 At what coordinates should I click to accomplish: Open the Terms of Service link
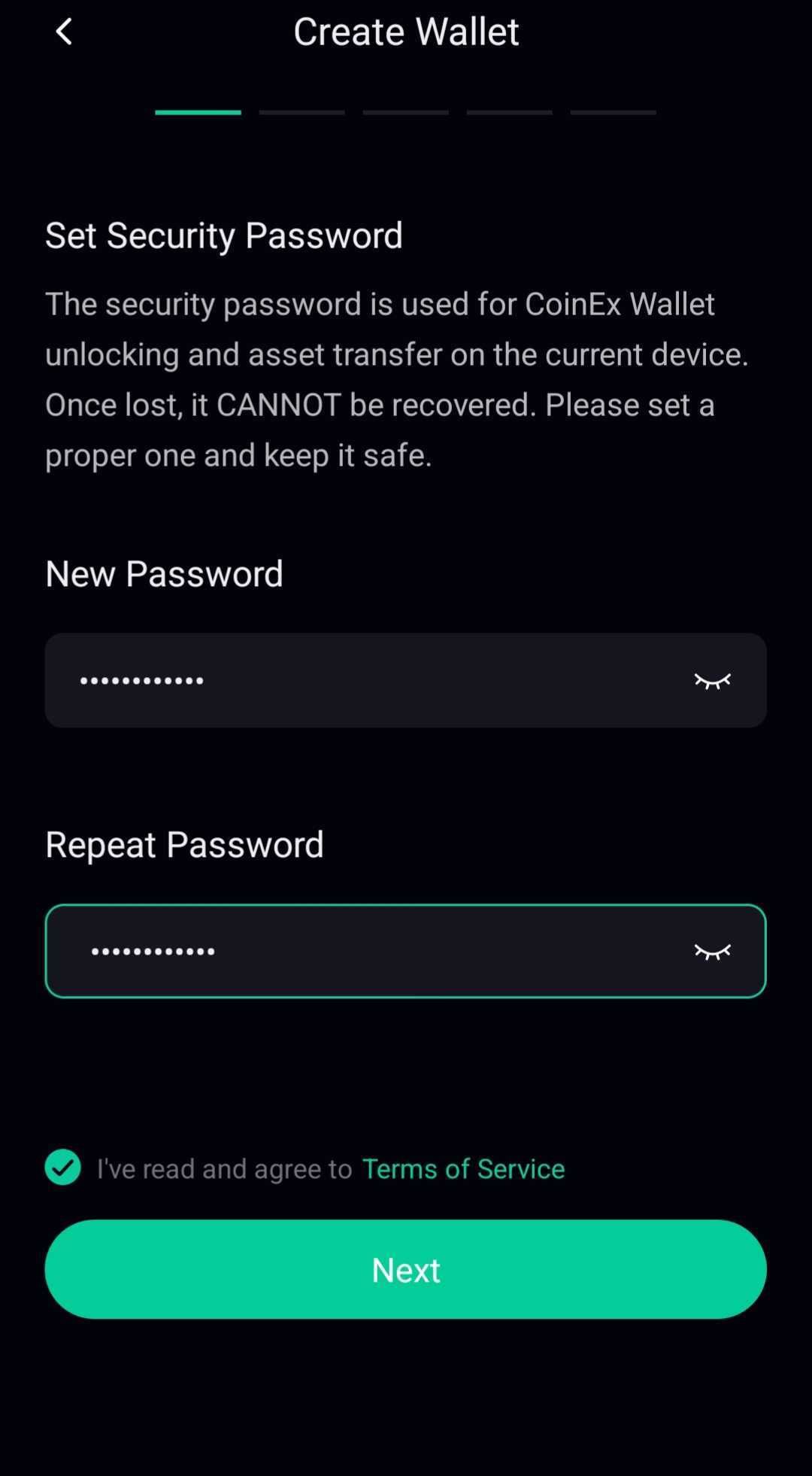tap(463, 1168)
